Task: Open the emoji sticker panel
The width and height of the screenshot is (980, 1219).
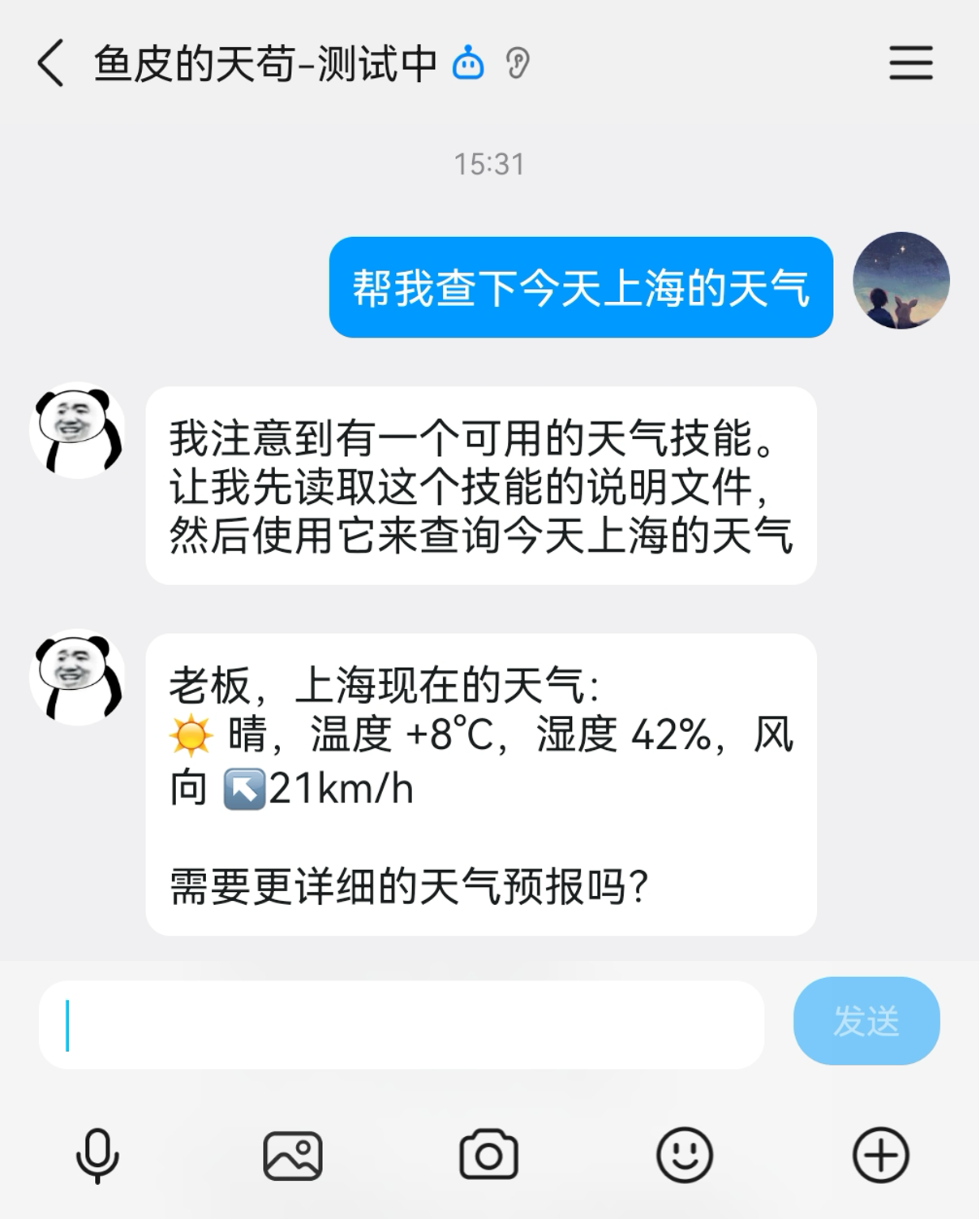Action: click(x=684, y=1155)
